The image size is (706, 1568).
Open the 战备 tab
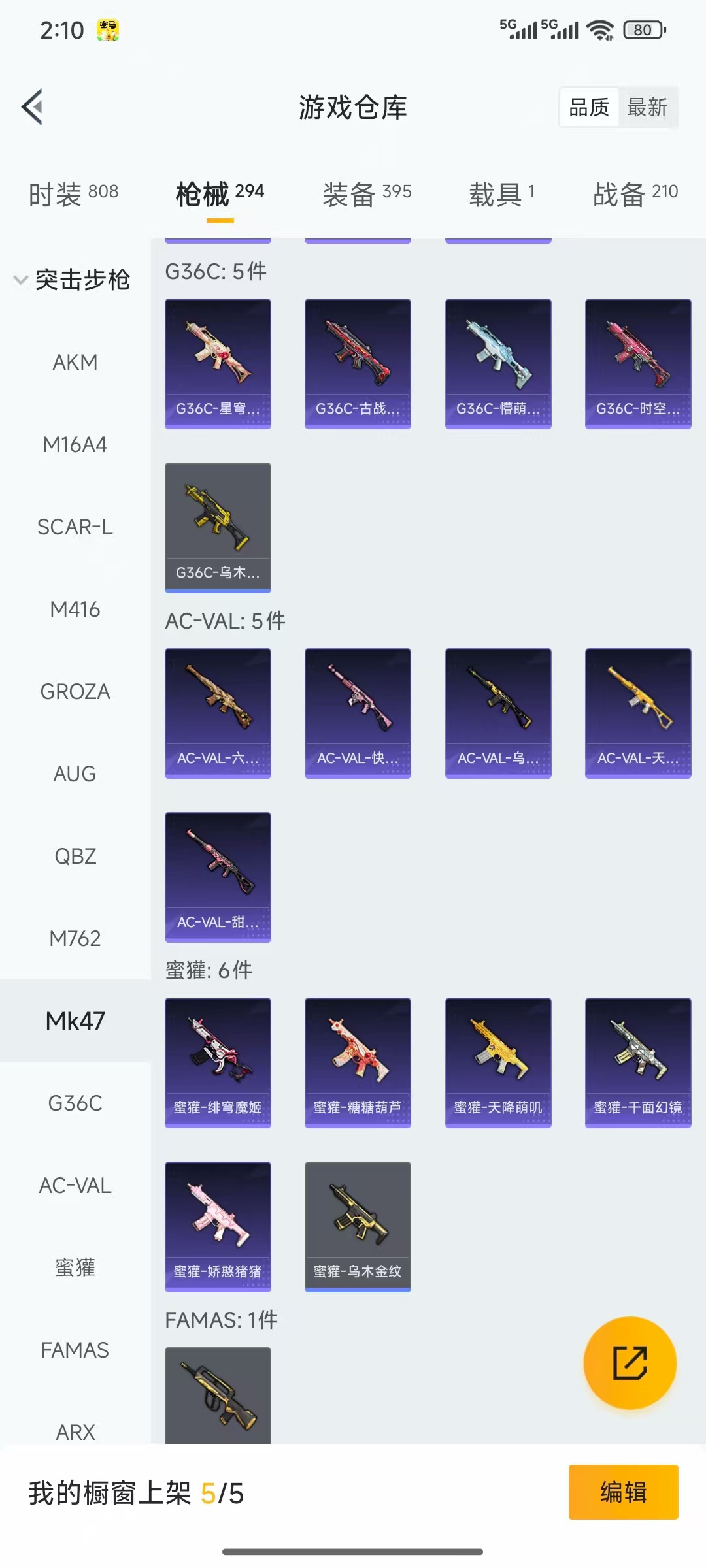pyautogui.click(x=635, y=193)
